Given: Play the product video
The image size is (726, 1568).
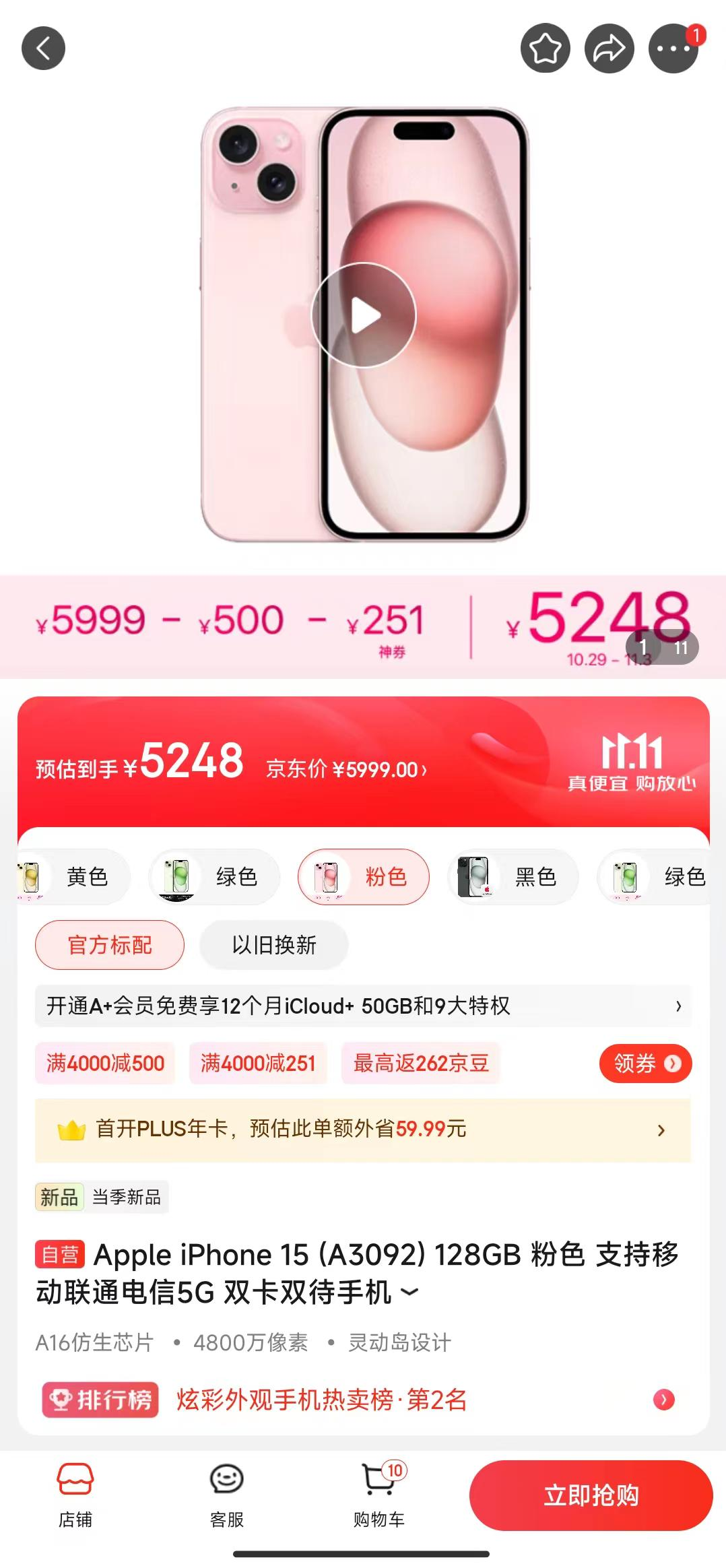Looking at the screenshot, I should click(x=364, y=315).
